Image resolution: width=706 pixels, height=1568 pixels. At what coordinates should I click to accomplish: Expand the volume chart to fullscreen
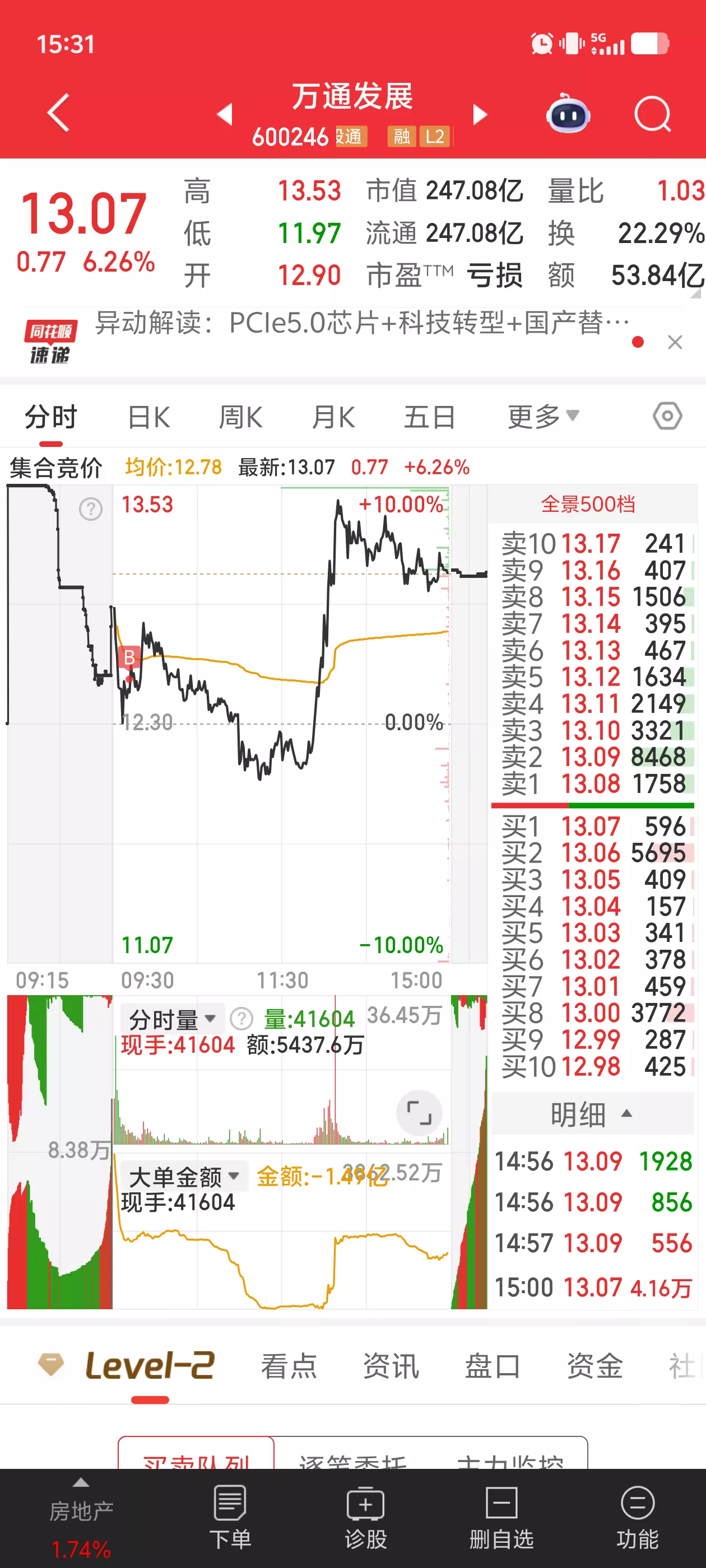tap(419, 1112)
